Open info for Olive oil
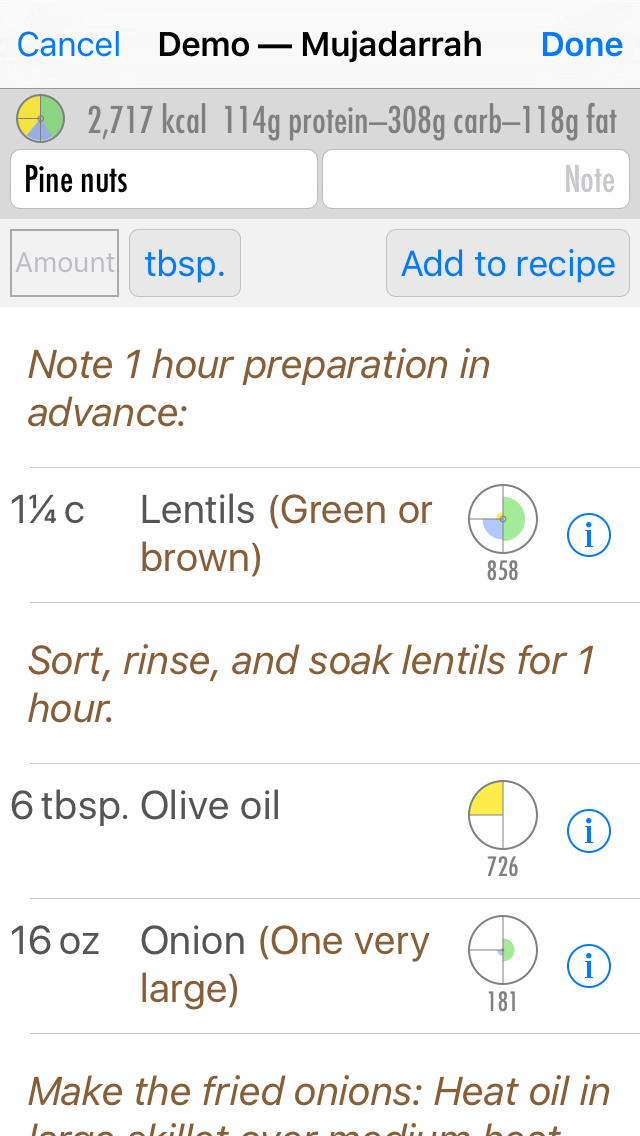The image size is (640, 1136). [589, 831]
